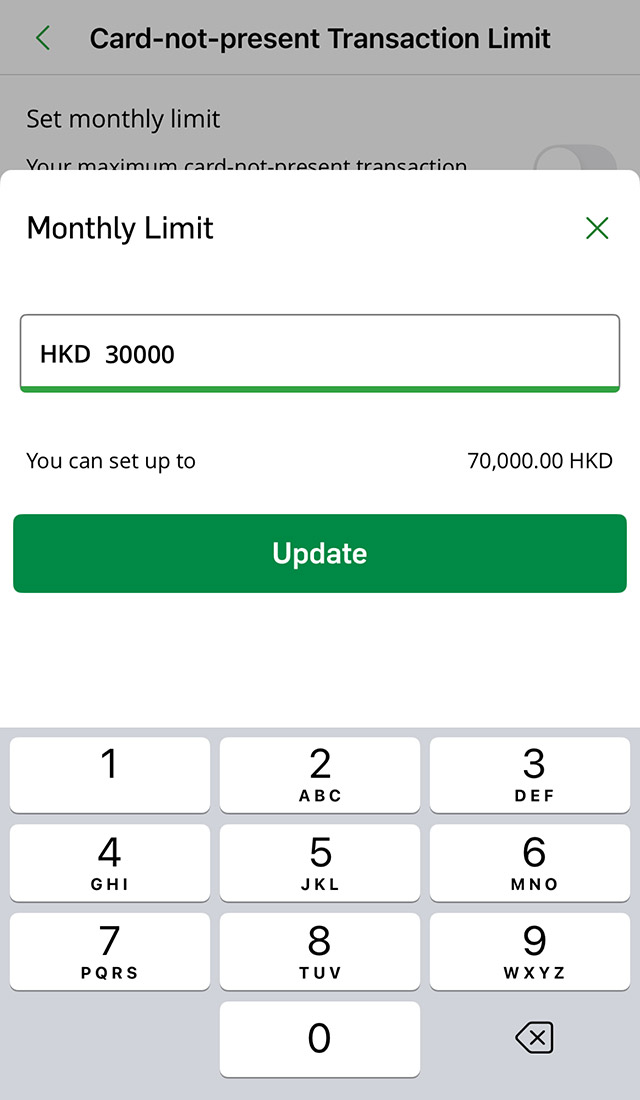Toggle the Set monthly limit switch
Viewport: 640px width, 1100px height.
pos(575,159)
